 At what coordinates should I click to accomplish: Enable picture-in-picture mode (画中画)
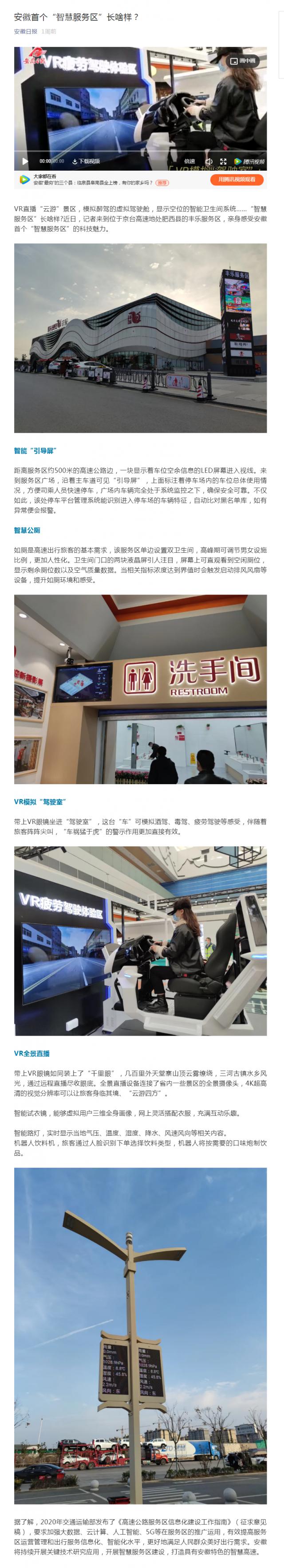[243, 61]
